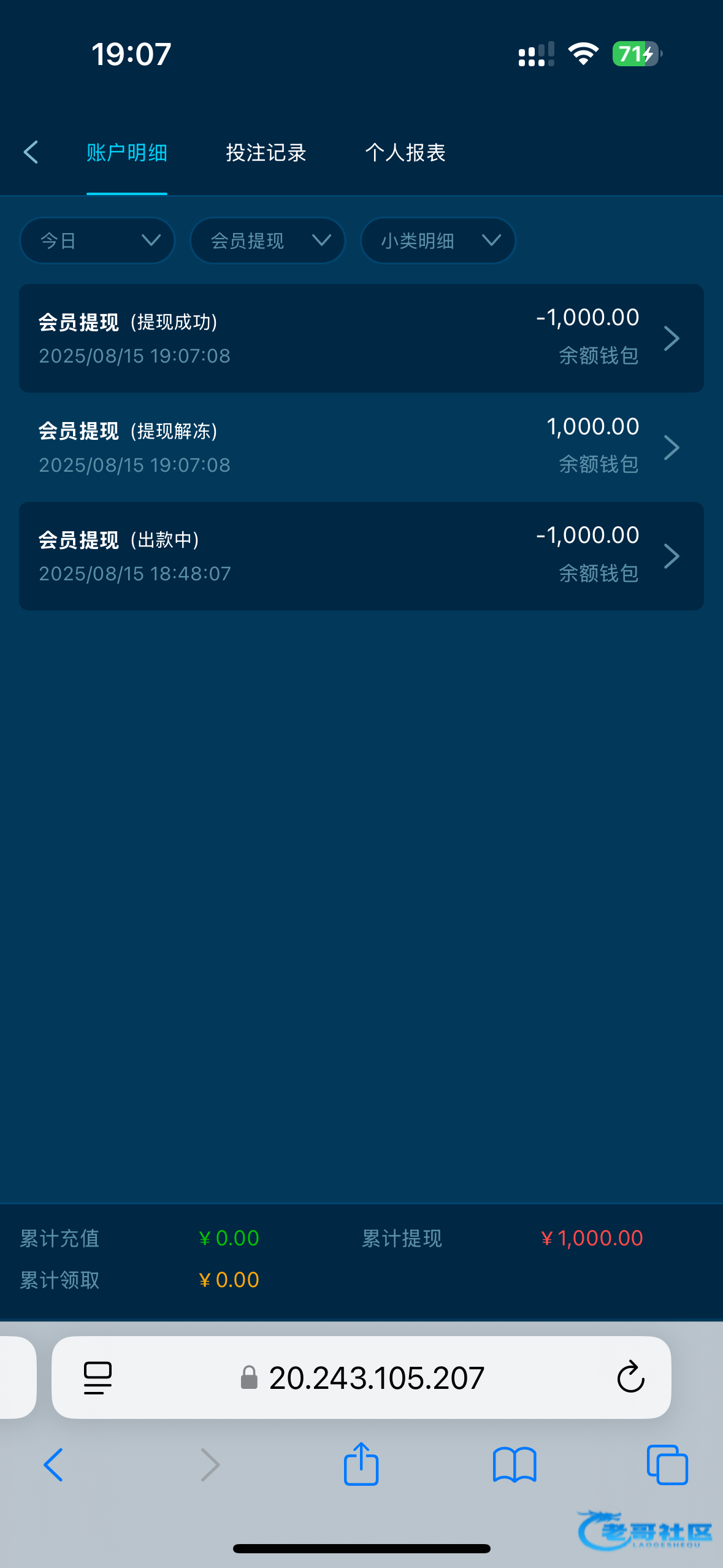This screenshot has height=1568, width=723.
Task: Tap the address bar showing 20.243.105.207
Action: coord(362,1378)
